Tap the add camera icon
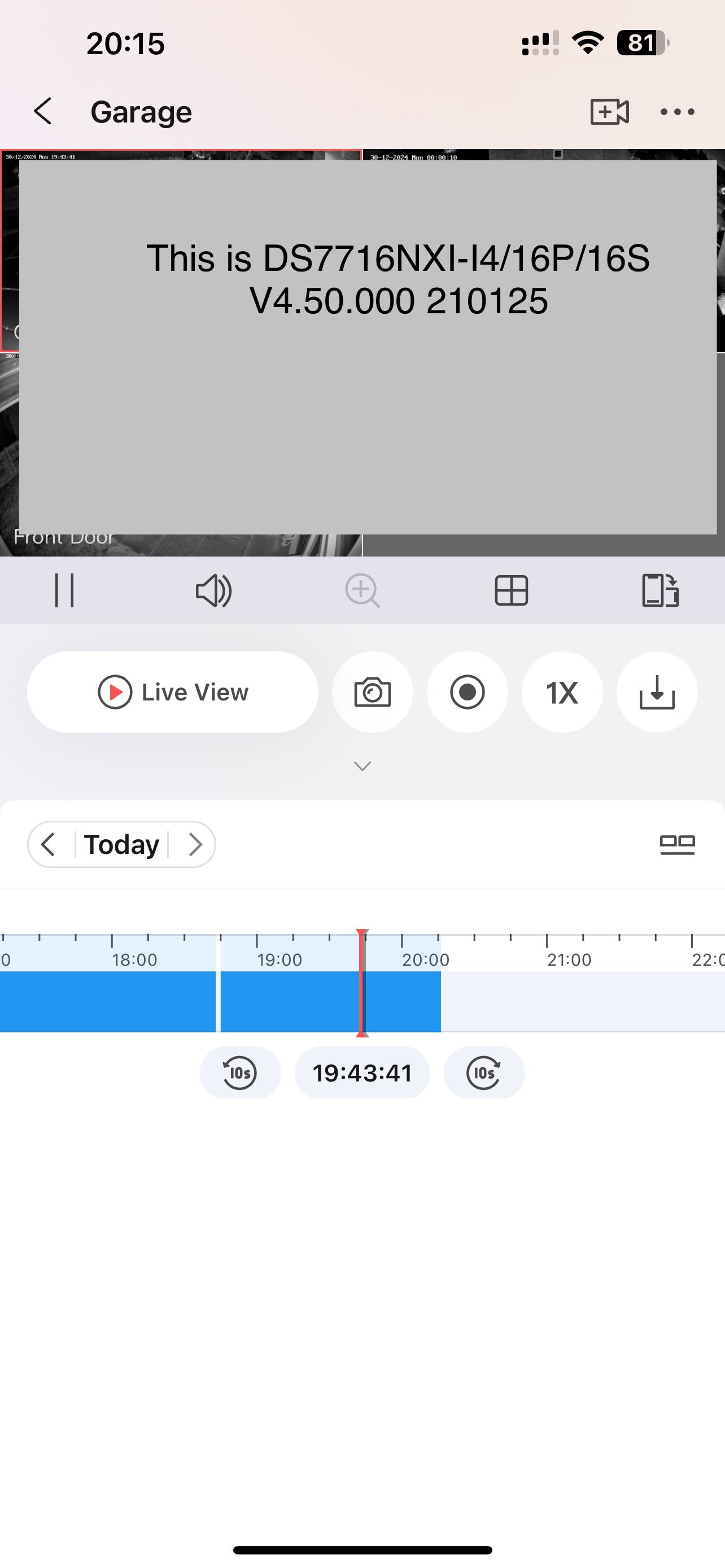This screenshot has width=725, height=1568. (x=609, y=111)
